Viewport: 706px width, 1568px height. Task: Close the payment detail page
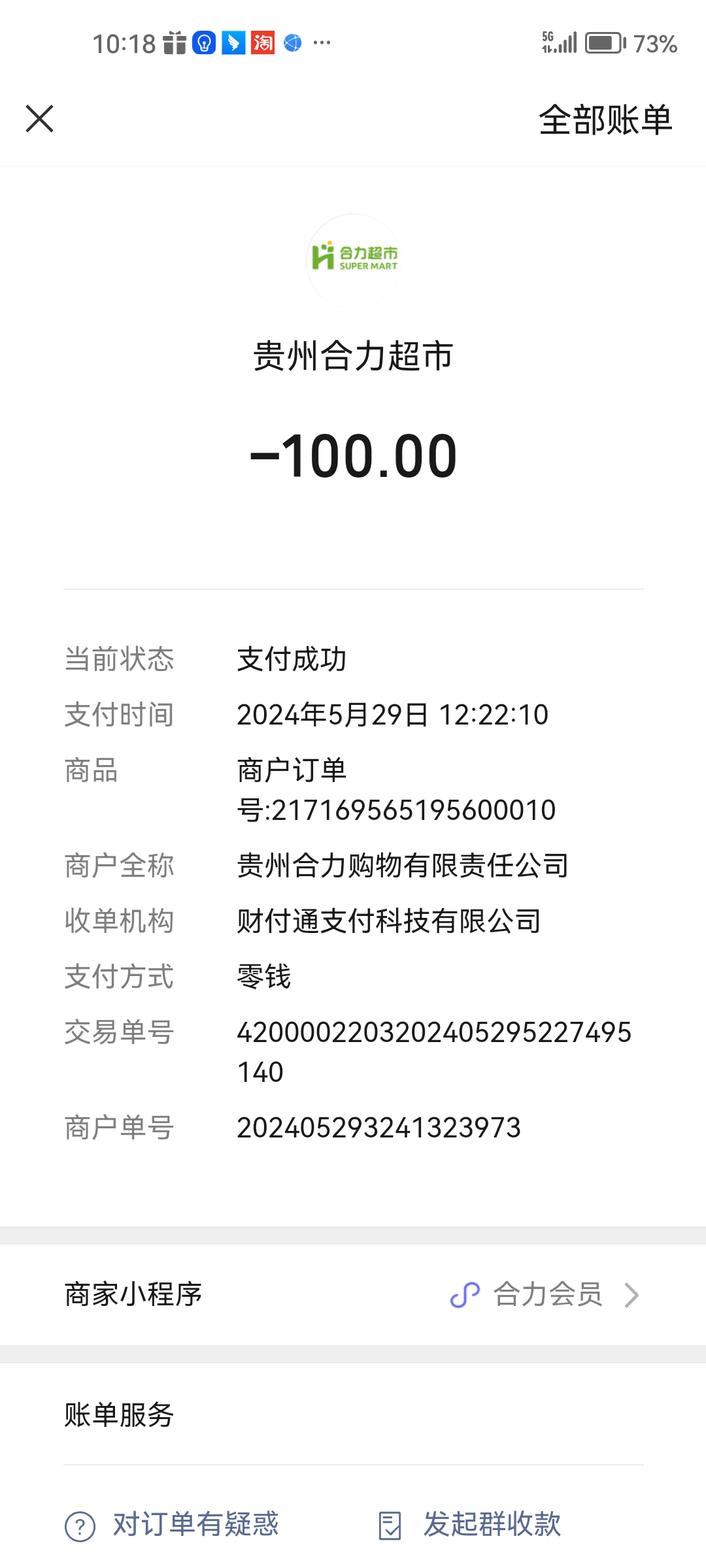pos(39,119)
